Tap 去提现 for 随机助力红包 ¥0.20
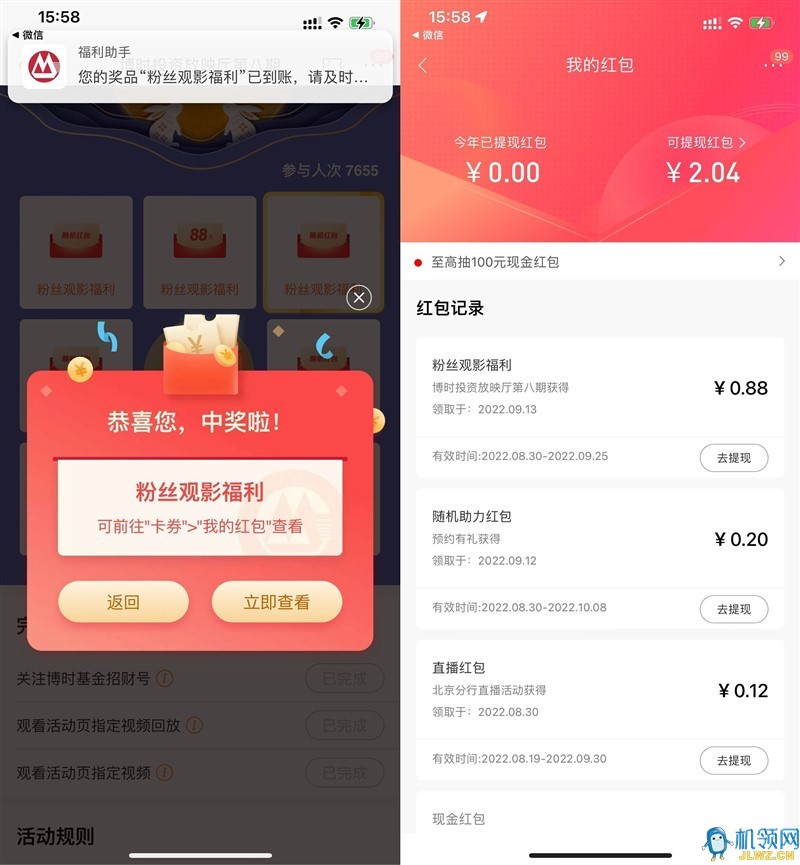This screenshot has height=865, width=800. pyautogui.click(x=733, y=609)
